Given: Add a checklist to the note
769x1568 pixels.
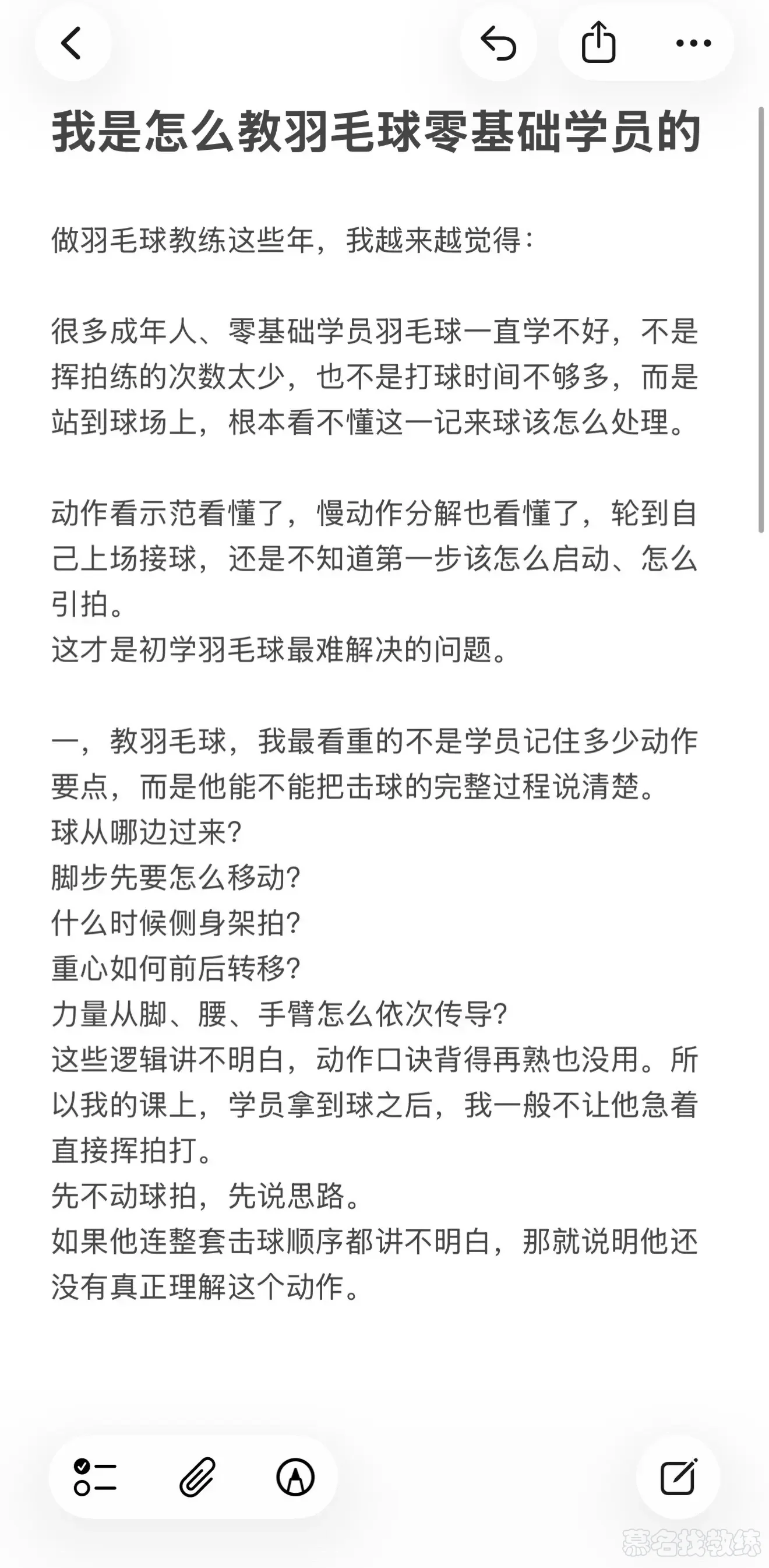Looking at the screenshot, I should 96,1476.
